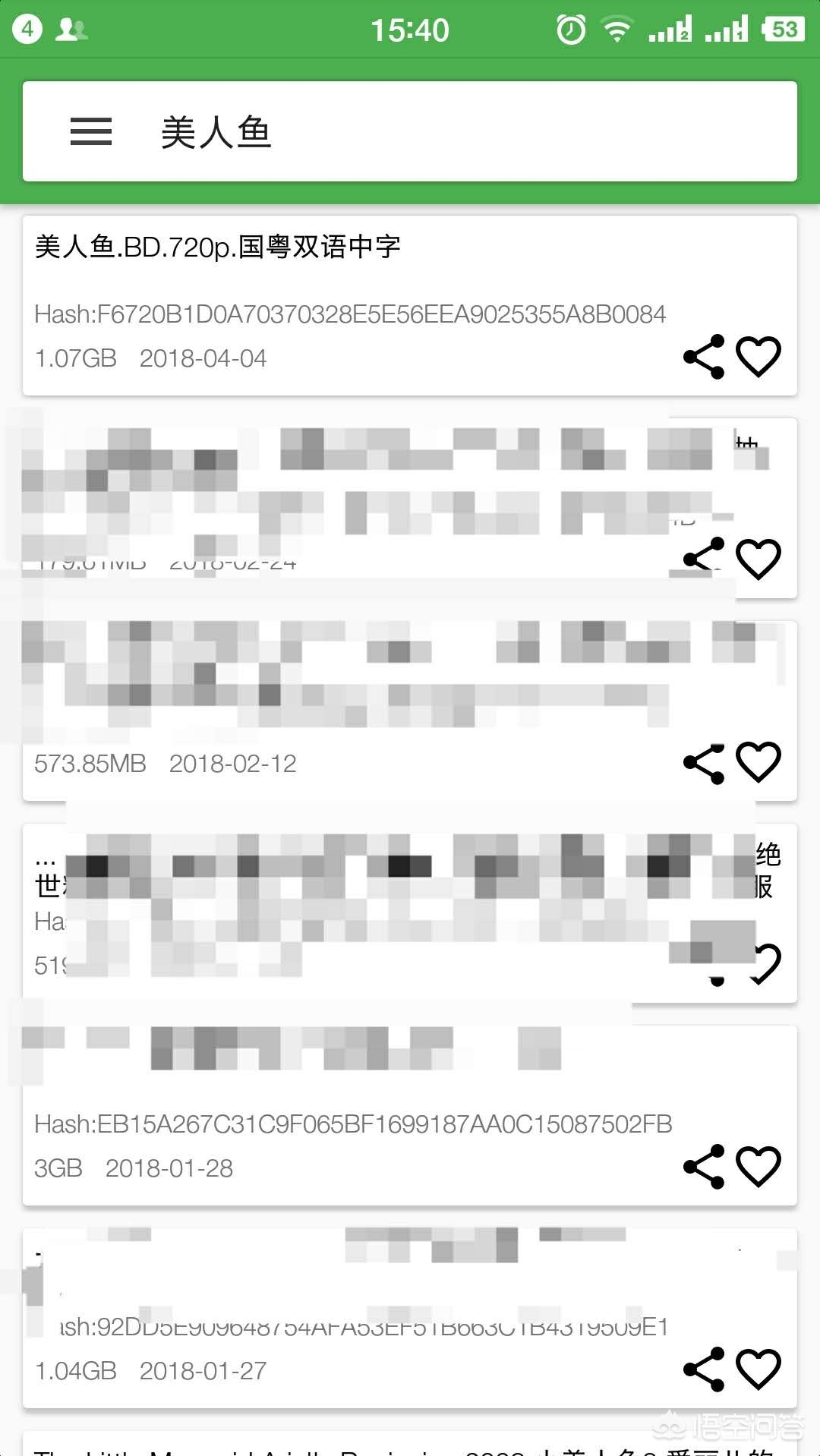
Task: Favorite the 1.07GB 2018-04-04 result
Action: (758, 357)
